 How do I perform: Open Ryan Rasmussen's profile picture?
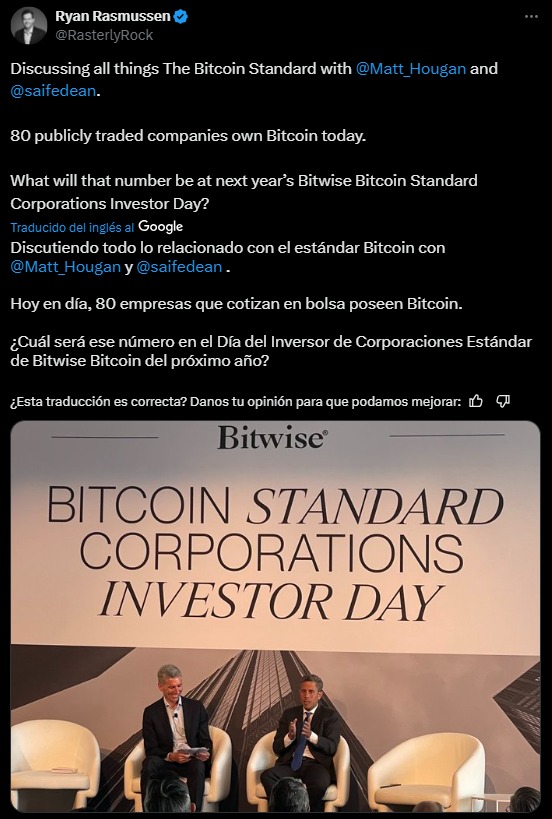tap(29, 26)
